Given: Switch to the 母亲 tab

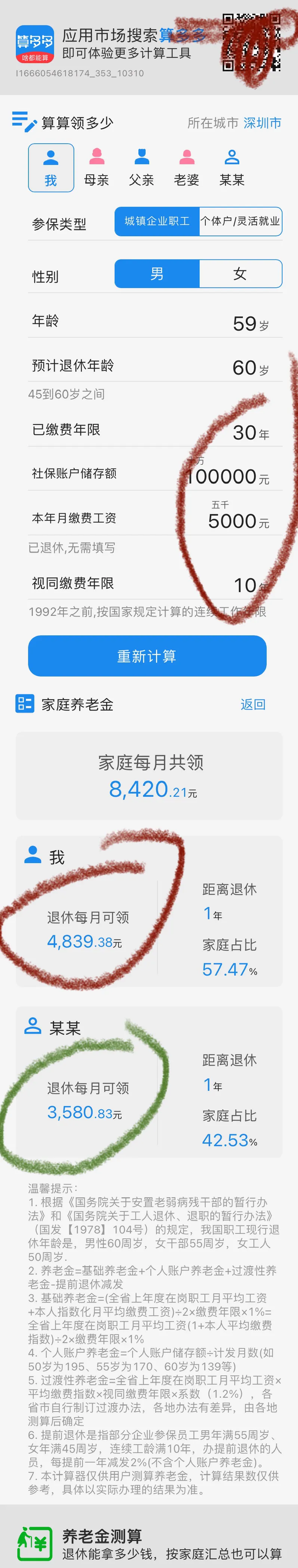Looking at the screenshot, I should [96, 167].
